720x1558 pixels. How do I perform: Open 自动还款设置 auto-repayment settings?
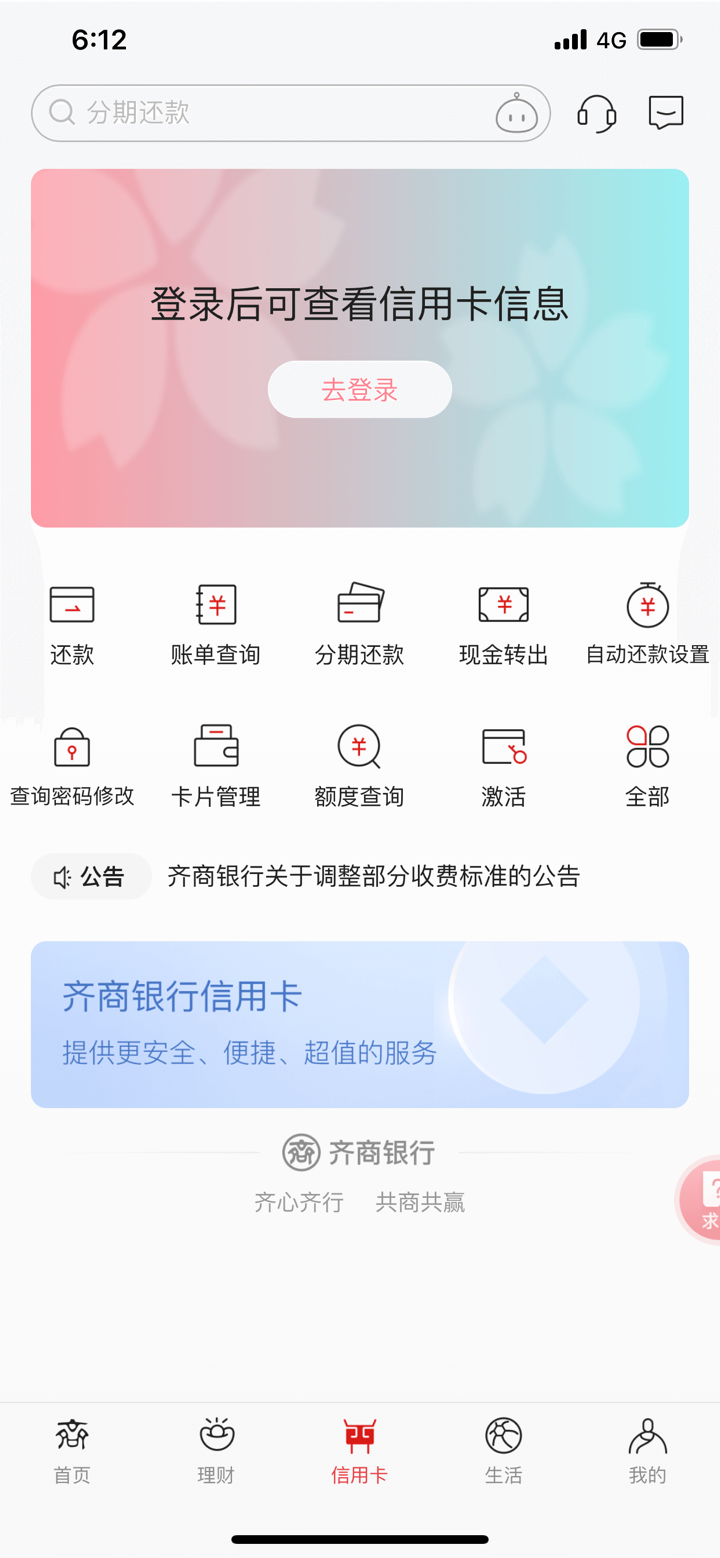point(647,620)
